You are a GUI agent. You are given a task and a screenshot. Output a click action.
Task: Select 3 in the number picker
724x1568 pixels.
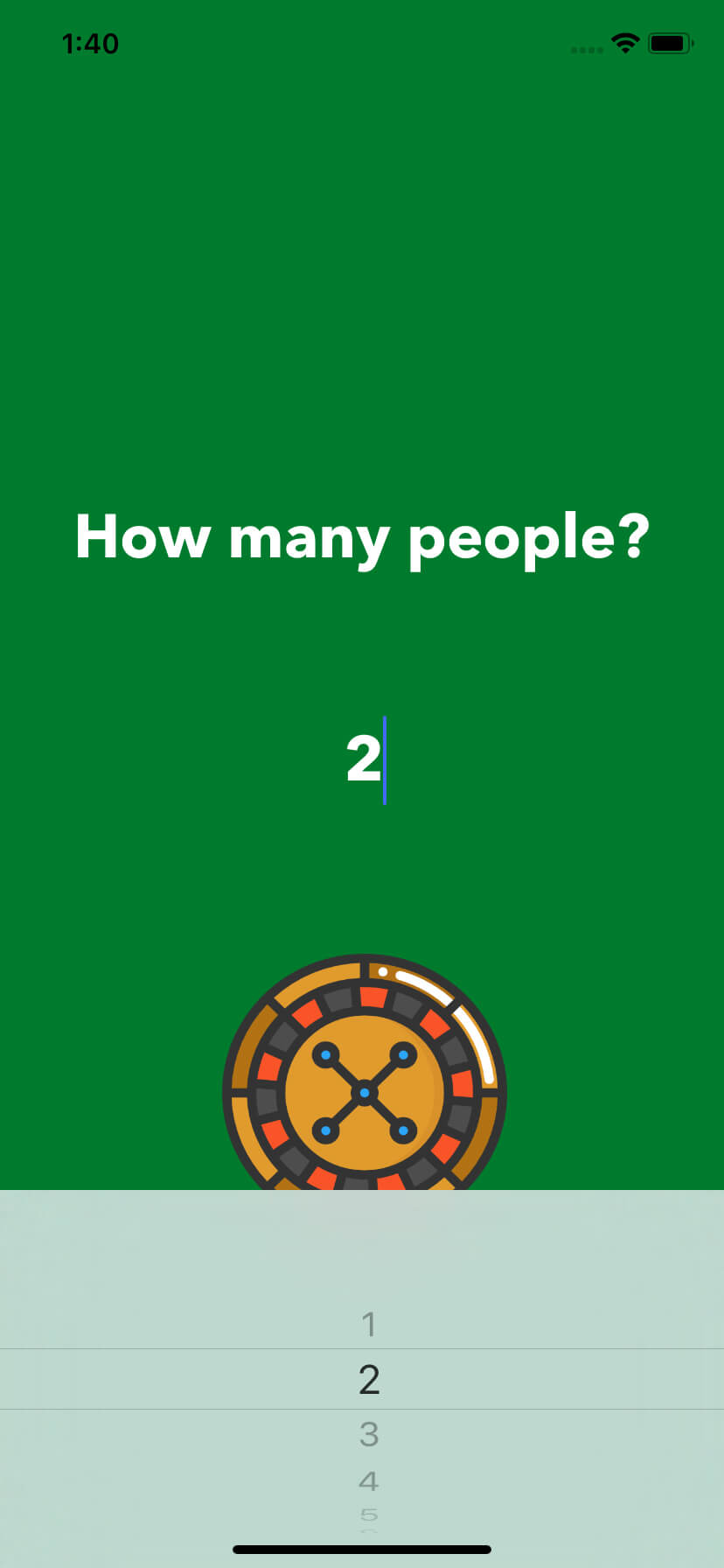point(368,1434)
